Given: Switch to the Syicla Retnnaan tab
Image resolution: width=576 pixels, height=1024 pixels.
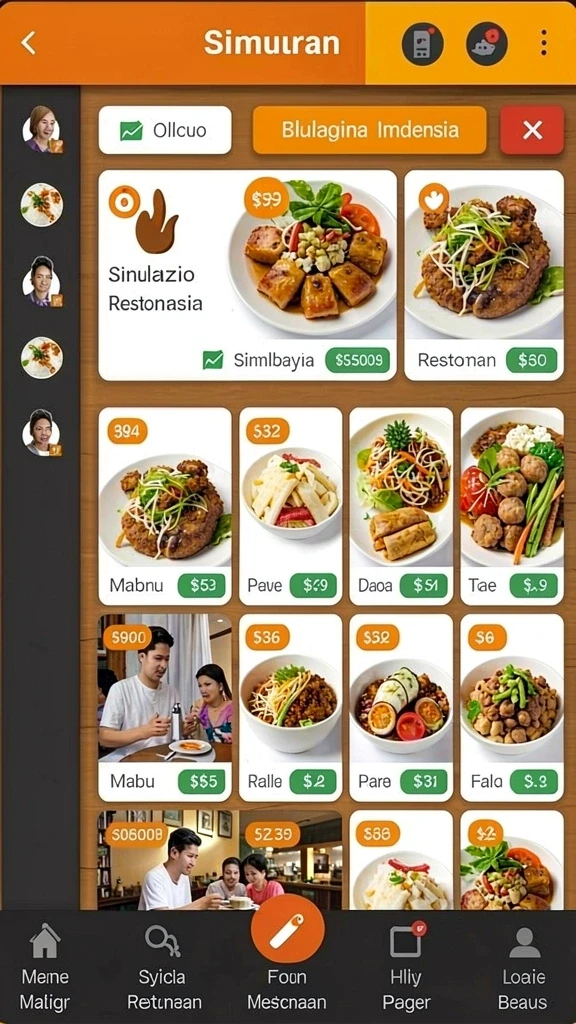Looking at the screenshot, I should [164, 967].
